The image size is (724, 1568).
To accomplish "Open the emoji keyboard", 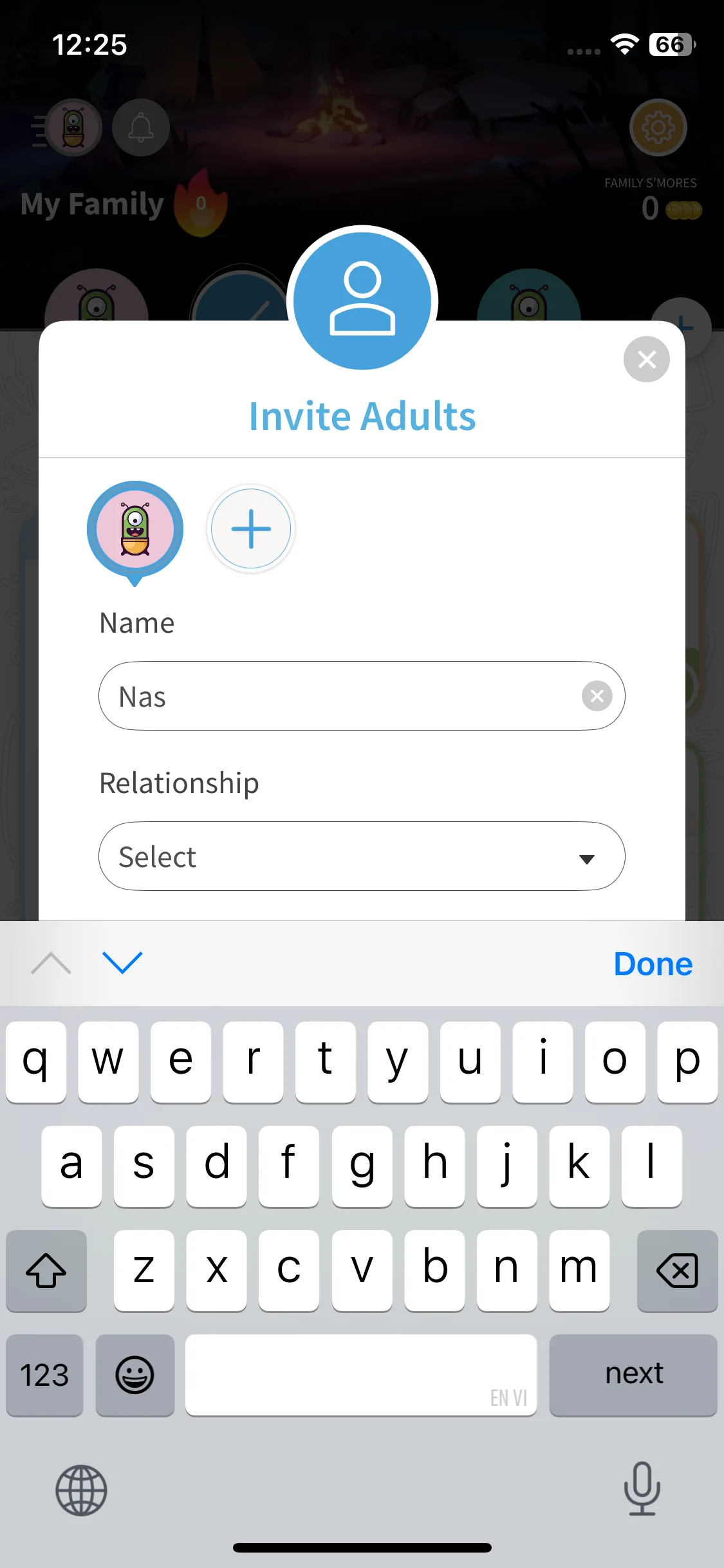I will click(x=135, y=1375).
